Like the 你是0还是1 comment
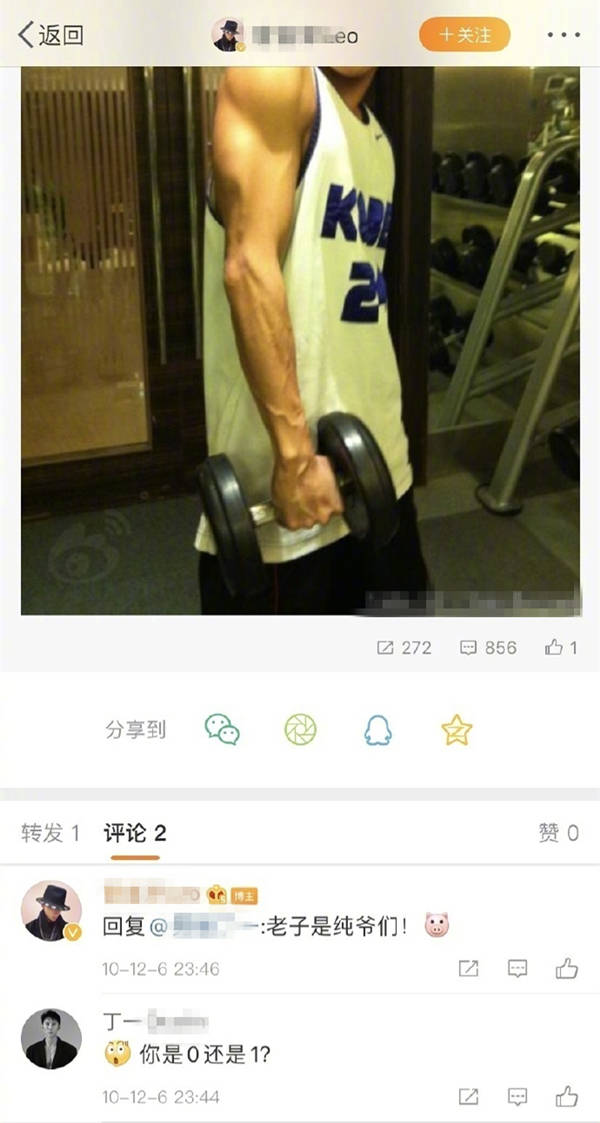Image resolution: width=600 pixels, height=1123 pixels. (x=566, y=1097)
